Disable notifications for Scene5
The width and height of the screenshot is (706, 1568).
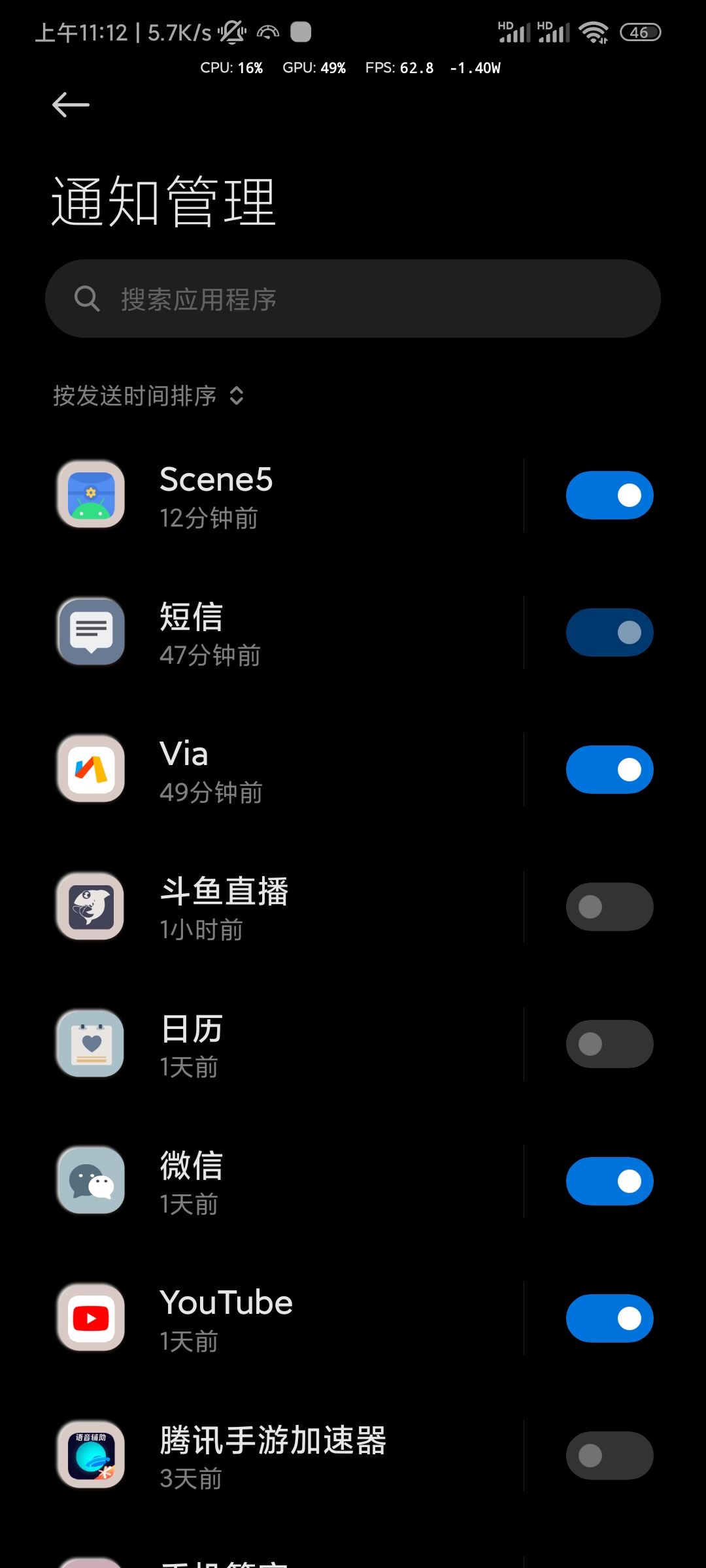pos(609,495)
